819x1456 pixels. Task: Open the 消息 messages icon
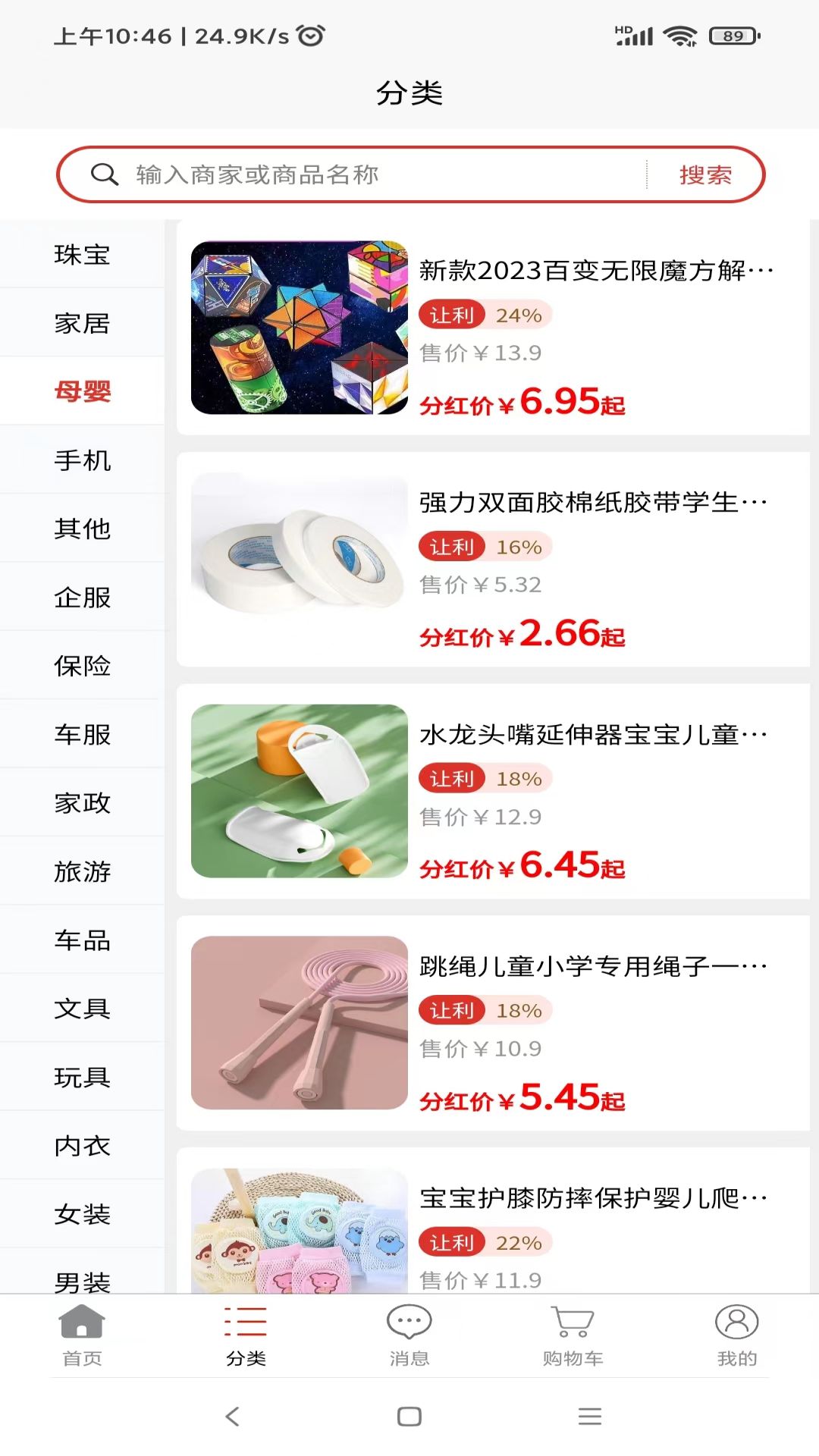(x=409, y=1321)
